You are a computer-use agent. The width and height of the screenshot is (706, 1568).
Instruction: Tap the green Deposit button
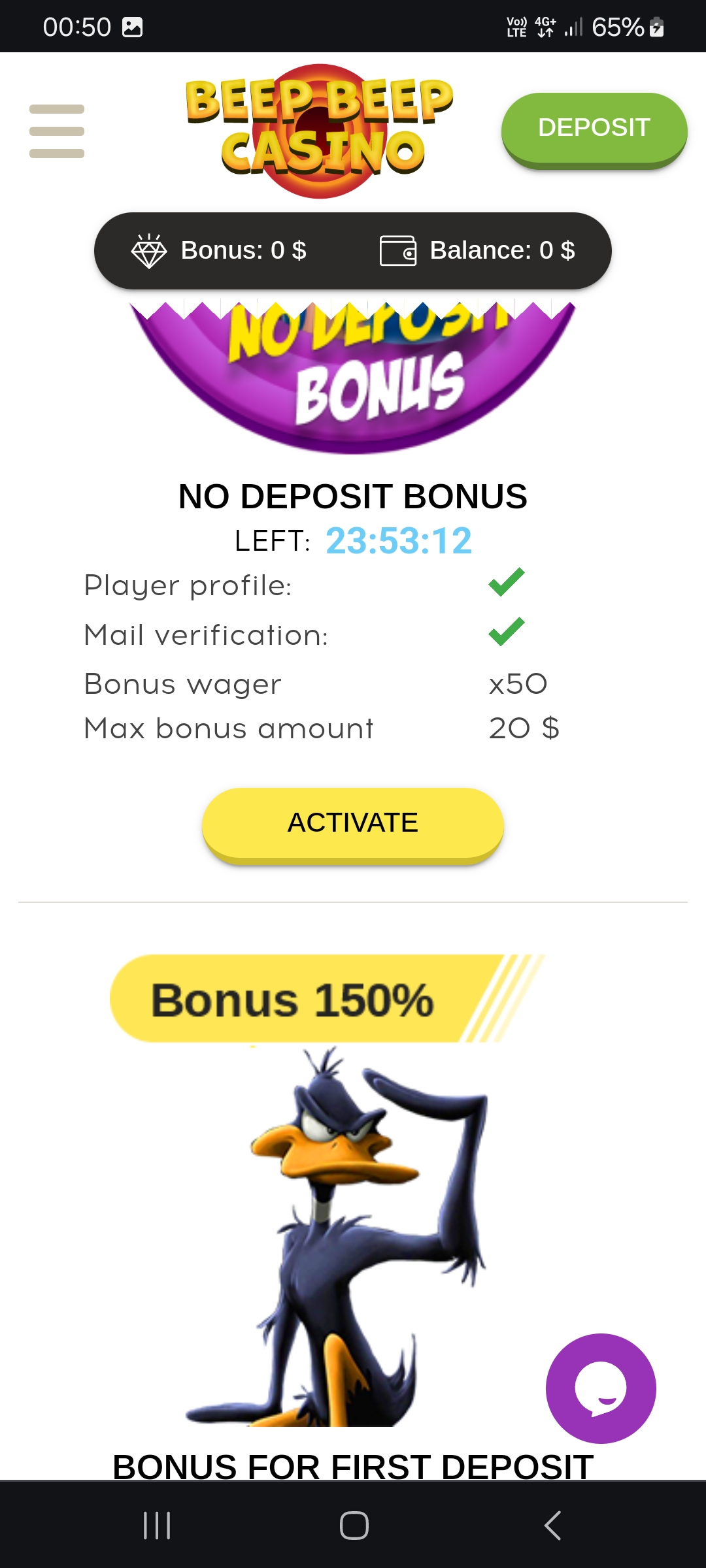click(594, 128)
